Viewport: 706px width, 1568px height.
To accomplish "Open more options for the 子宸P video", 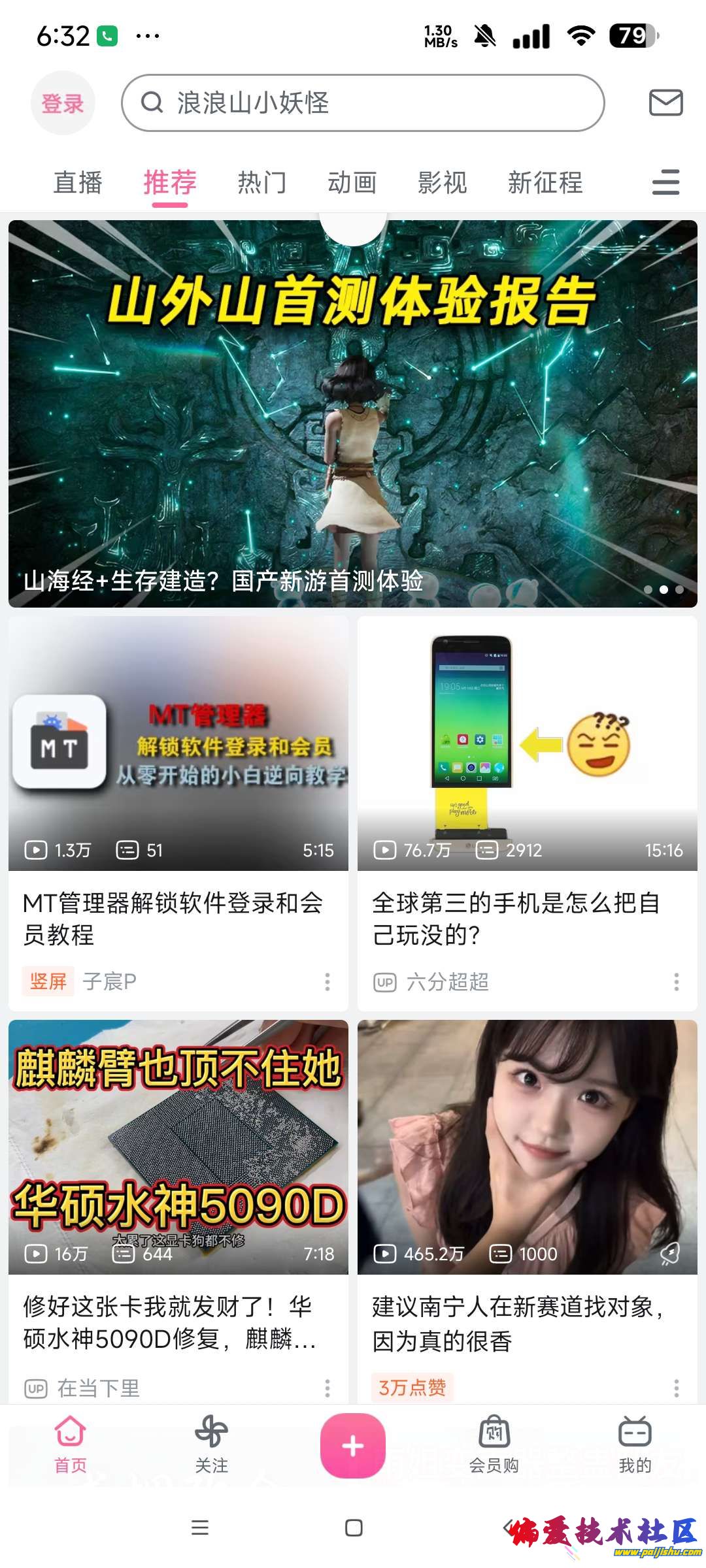I will 328,981.
